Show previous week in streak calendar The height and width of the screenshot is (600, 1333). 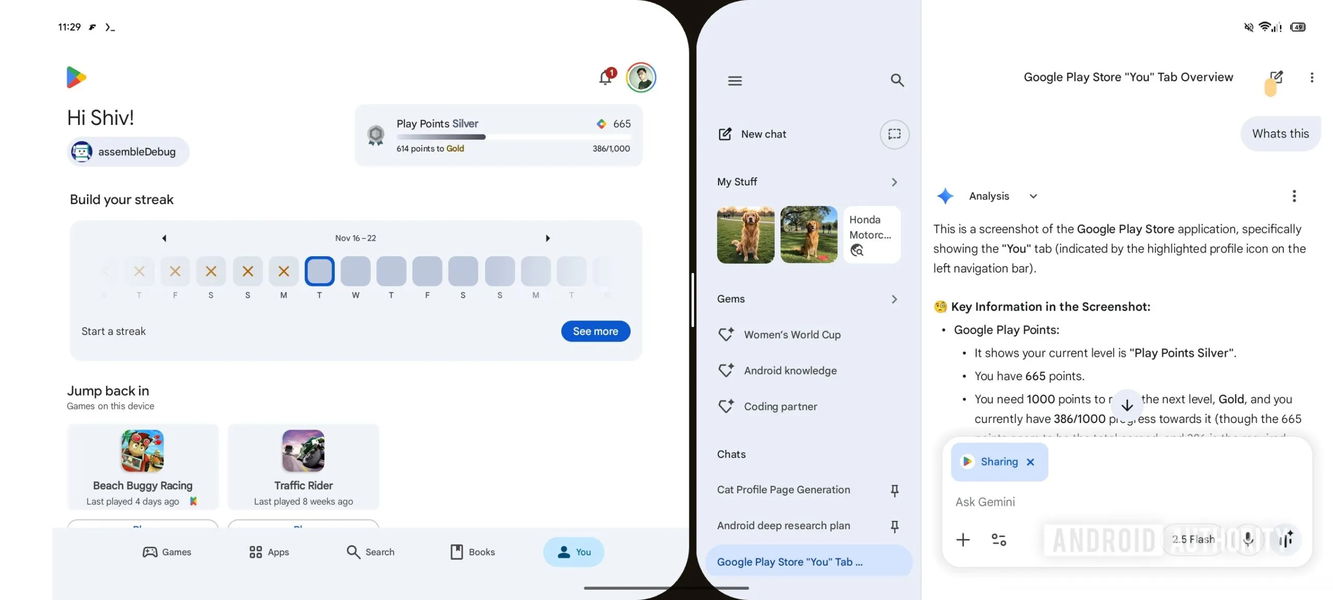(x=164, y=238)
